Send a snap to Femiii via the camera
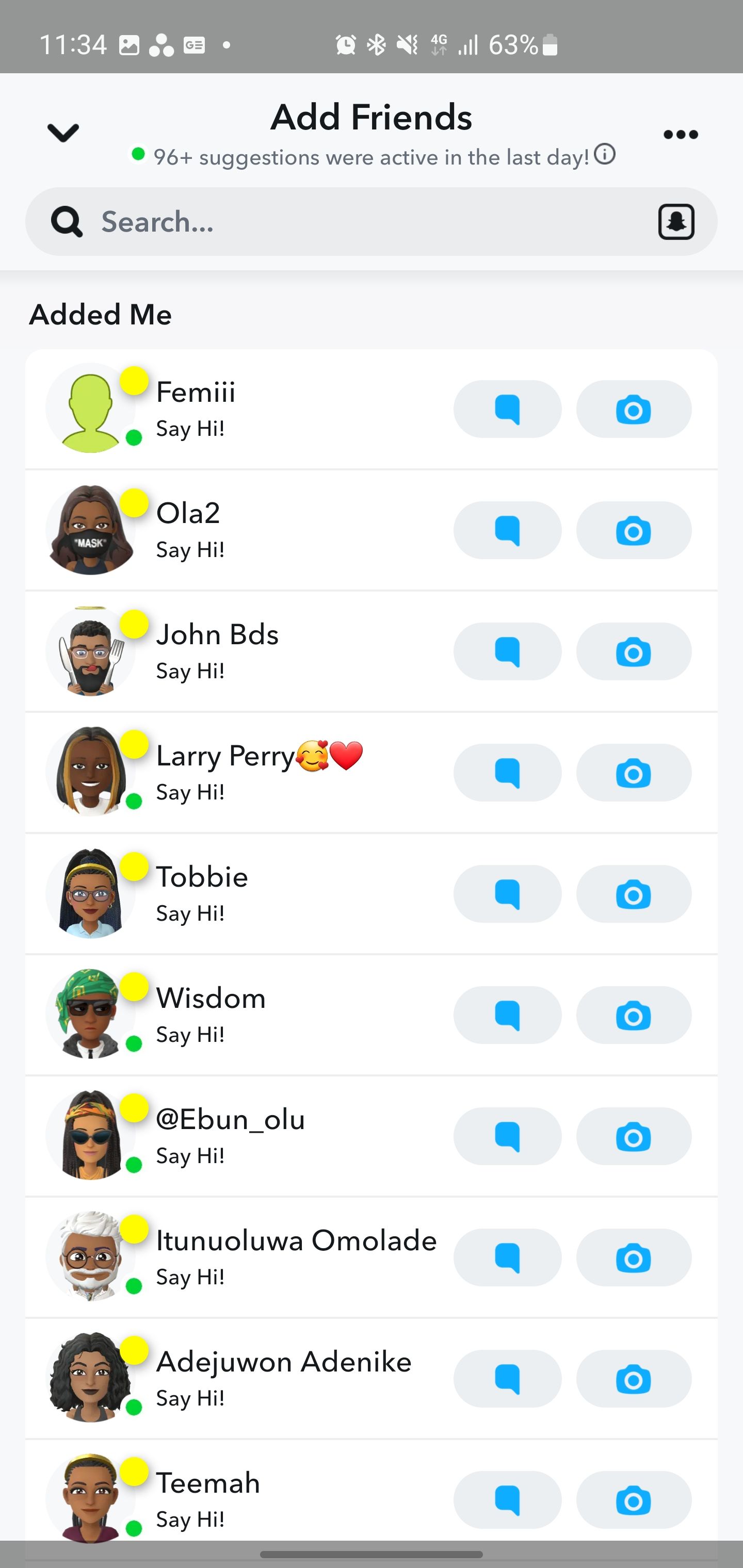 [x=634, y=409]
